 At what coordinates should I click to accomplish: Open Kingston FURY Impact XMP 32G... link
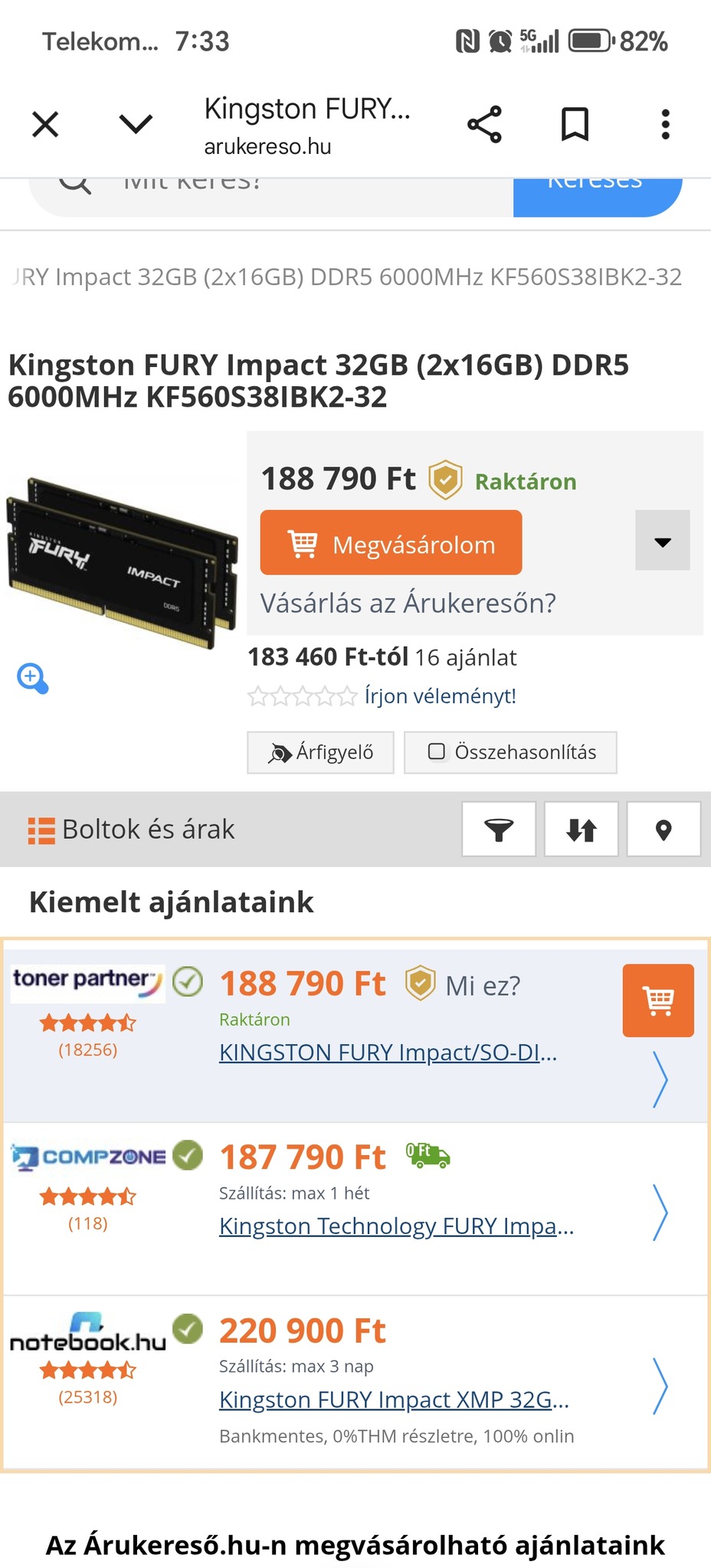pyautogui.click(x=394, y=1400)
